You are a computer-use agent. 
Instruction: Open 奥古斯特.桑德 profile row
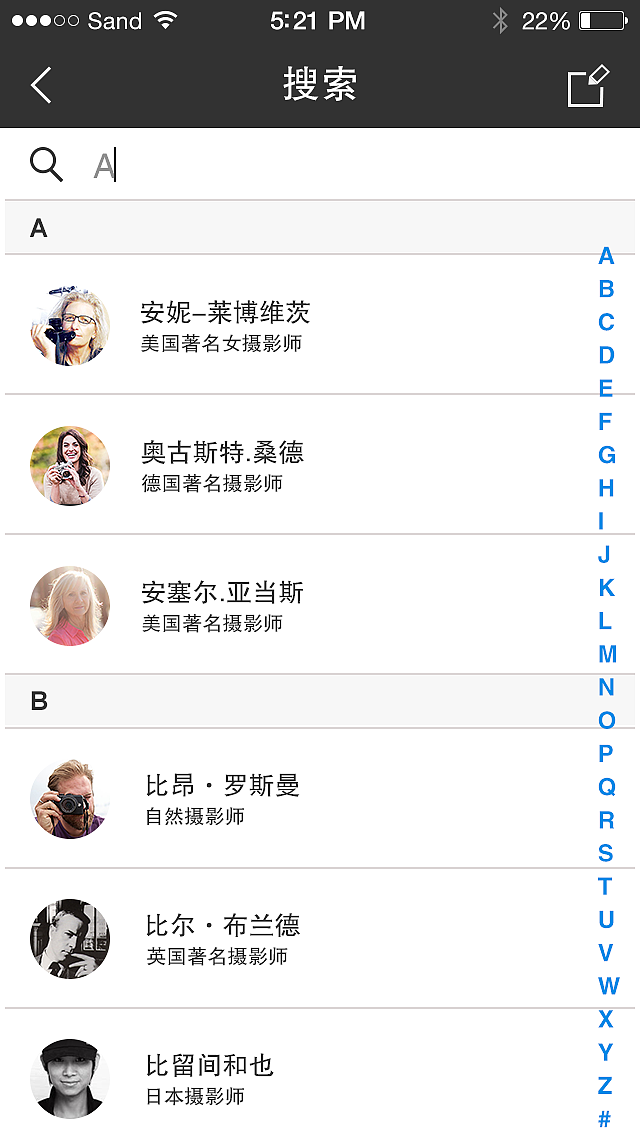[300, 465]
